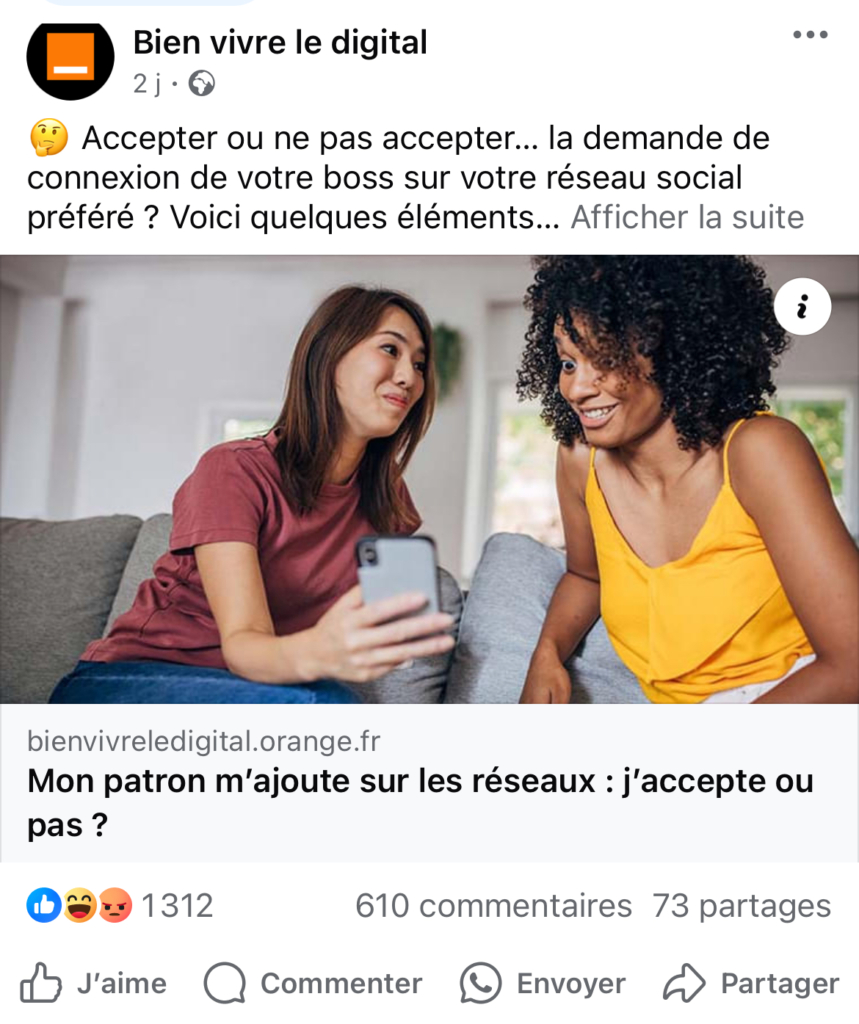The width and height of the screenshot is (859, 1024).
Task: Tap Commenter to write a comment
Action: [313, 983]
